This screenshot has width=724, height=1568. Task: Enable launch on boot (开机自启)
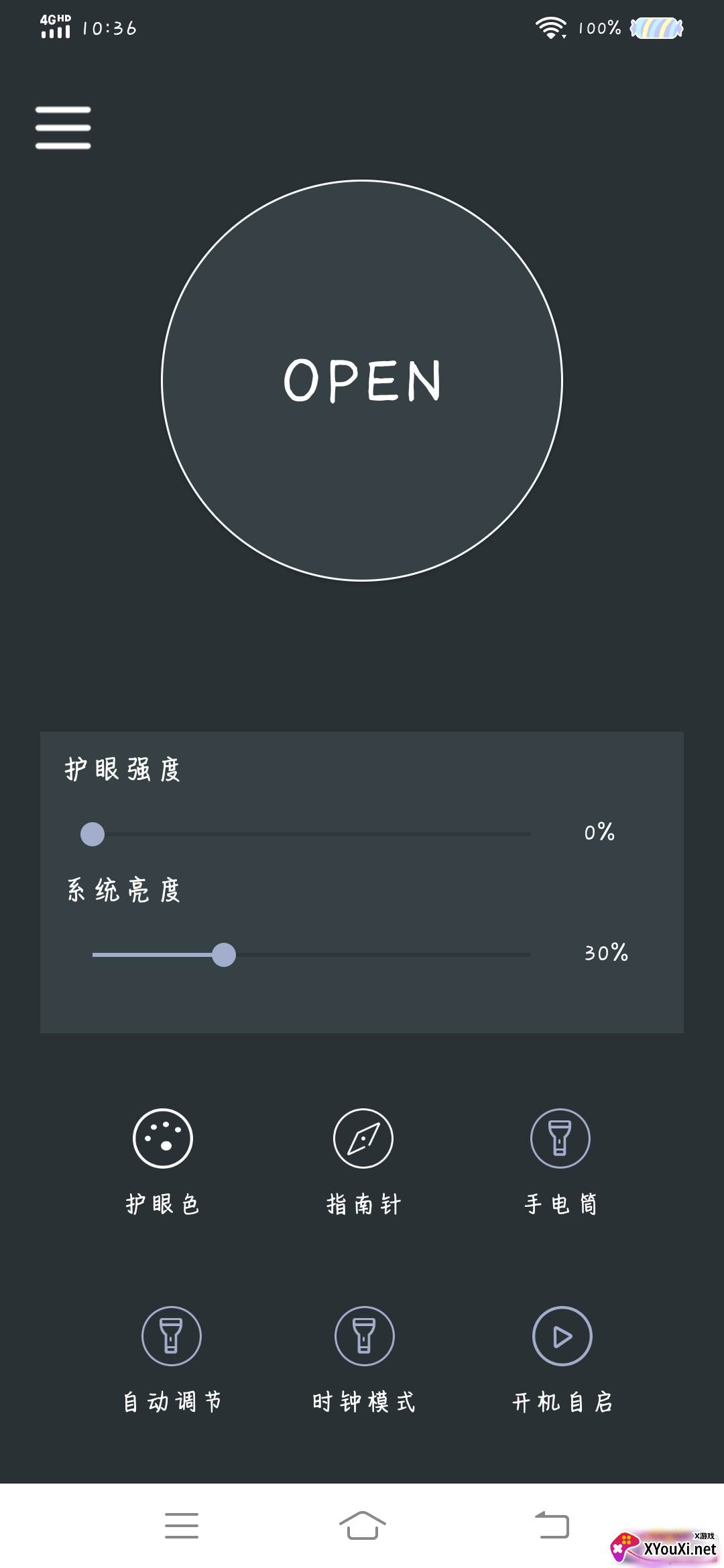click(x=563, y=1335)
